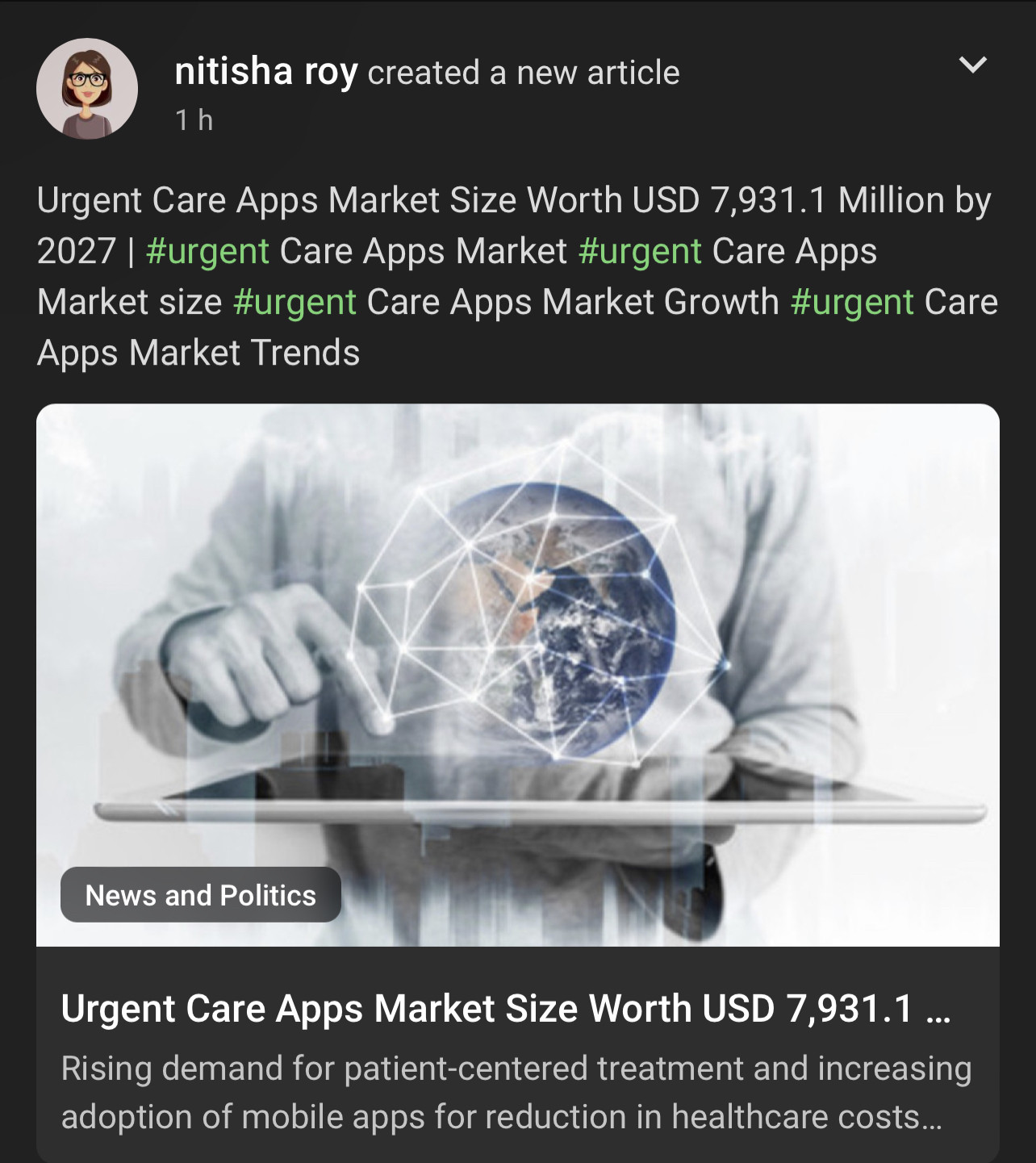The height and width of the screenshot is (1163, 1036).
Task: Expand the post options chevron
Action: coord(972,65)
